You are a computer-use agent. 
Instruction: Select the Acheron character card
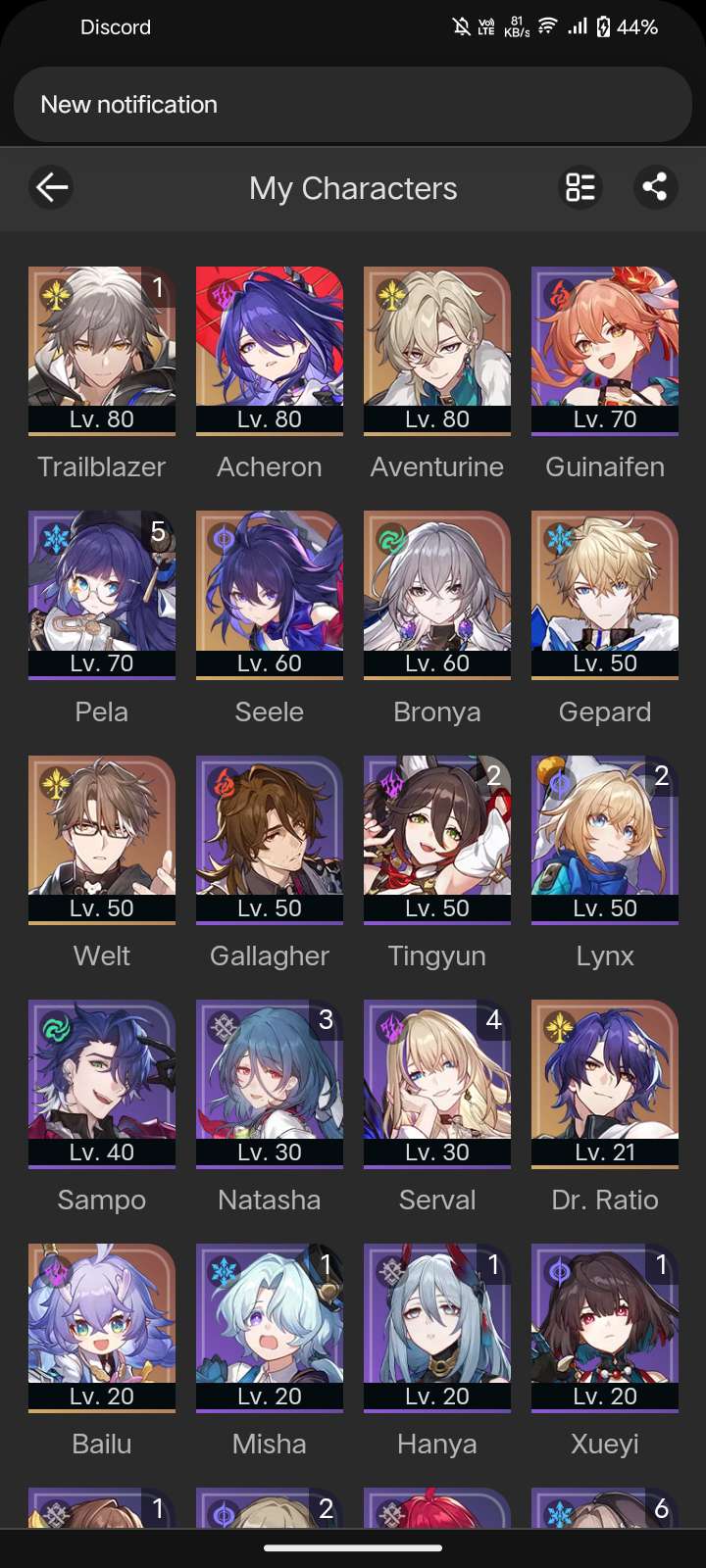[270, 351]
